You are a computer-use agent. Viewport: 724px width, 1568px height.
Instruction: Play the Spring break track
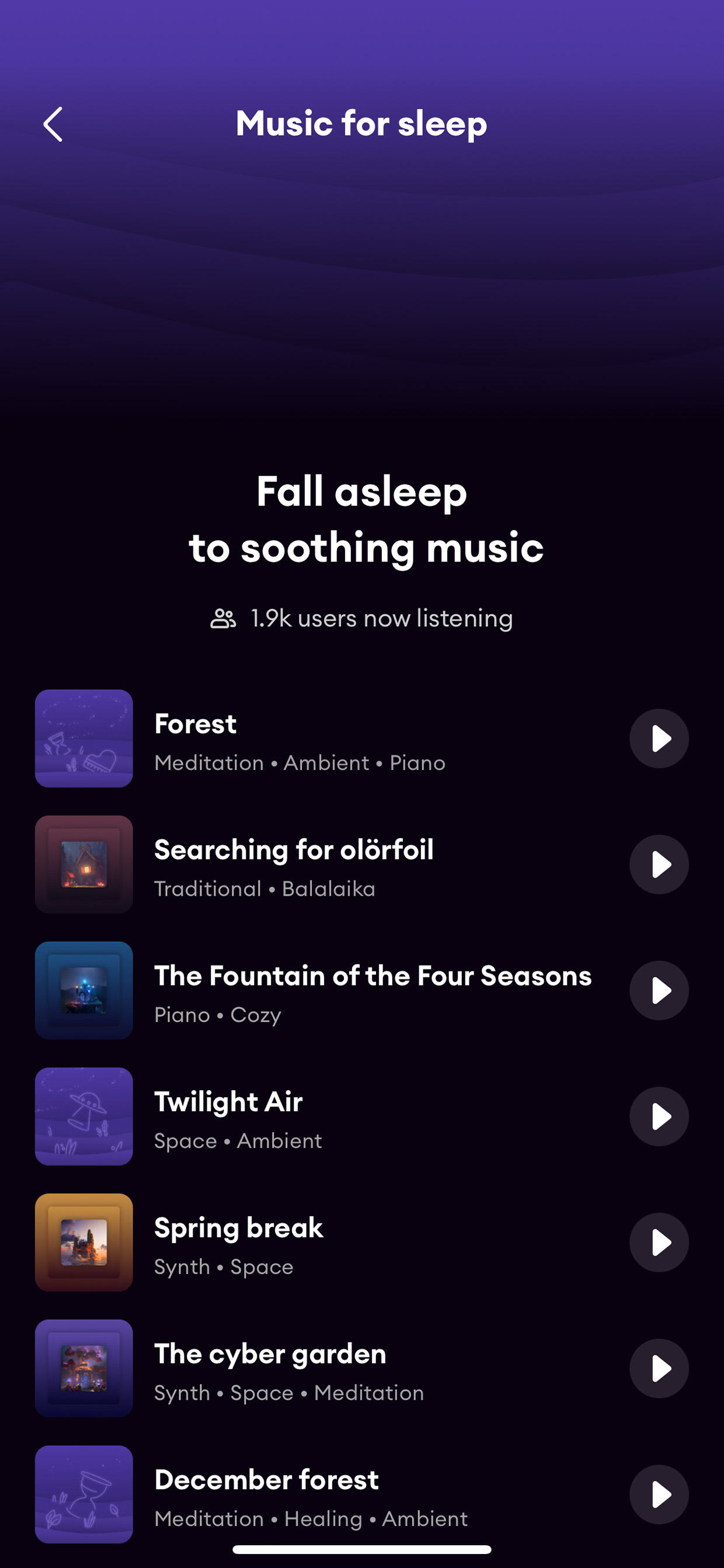tap(658, 1243)
